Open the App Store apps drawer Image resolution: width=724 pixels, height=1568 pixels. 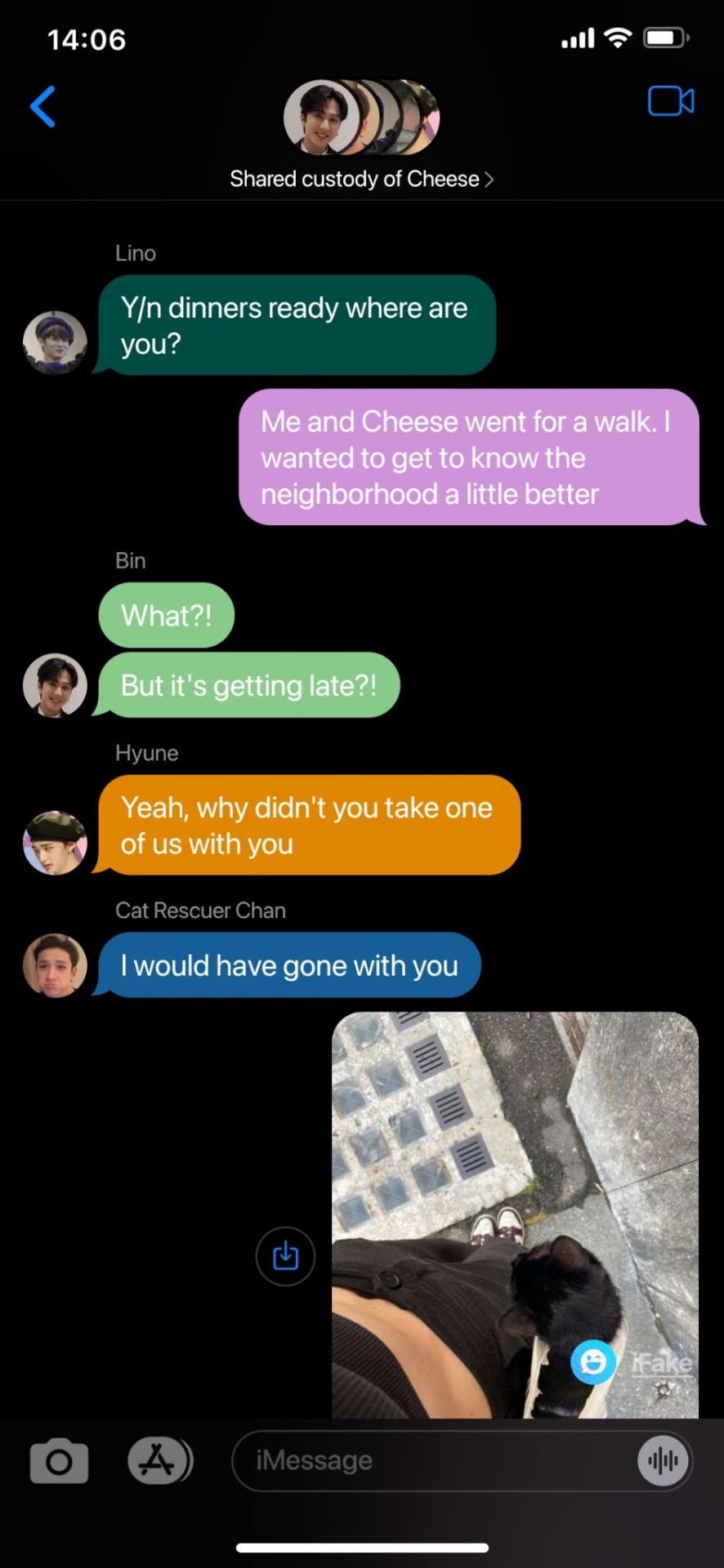pos(159,1460)
